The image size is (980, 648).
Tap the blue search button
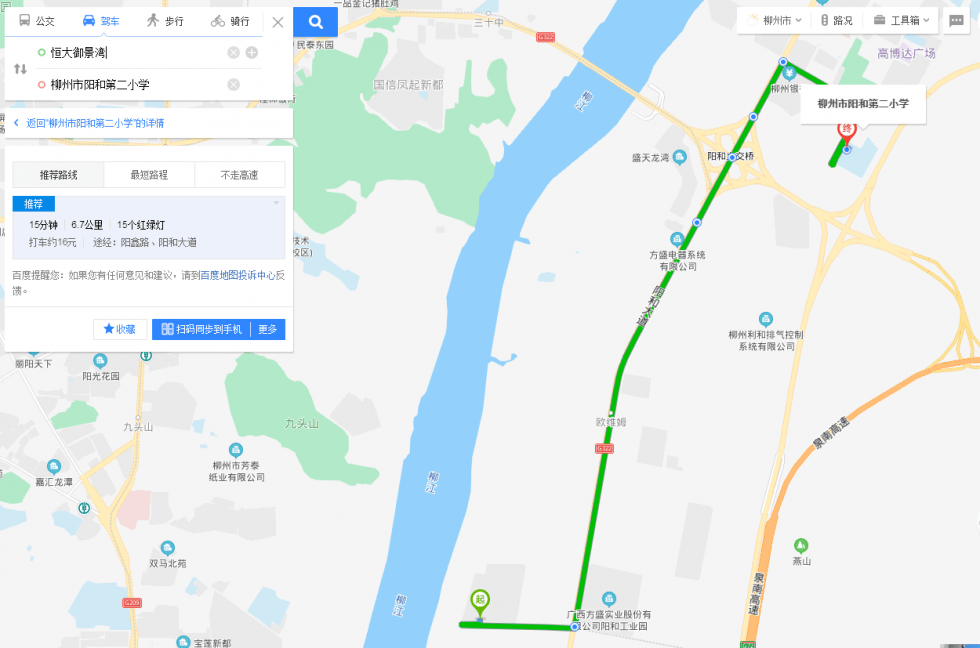pos(315,22)
